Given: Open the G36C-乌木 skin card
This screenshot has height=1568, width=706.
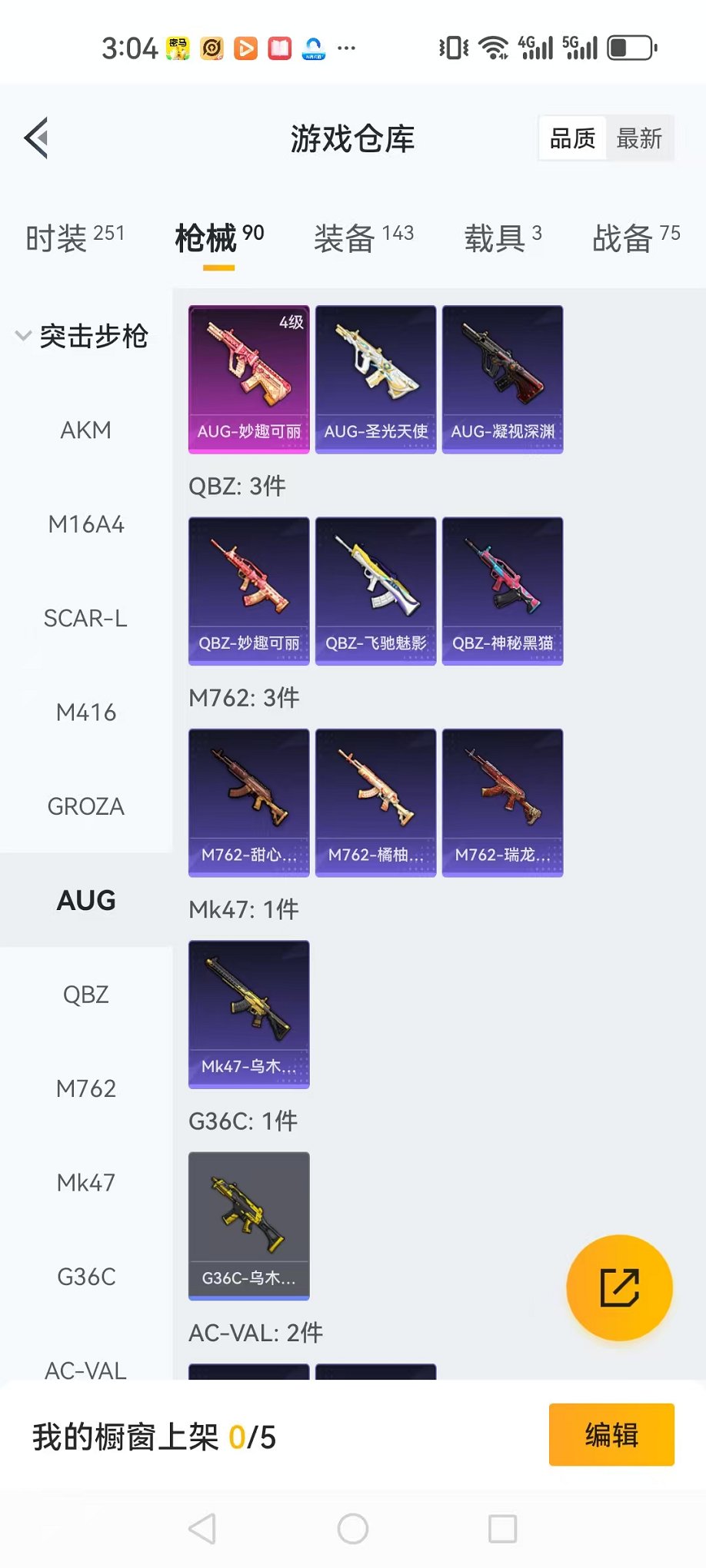Looking at the screenshot, I should 249,1225.
